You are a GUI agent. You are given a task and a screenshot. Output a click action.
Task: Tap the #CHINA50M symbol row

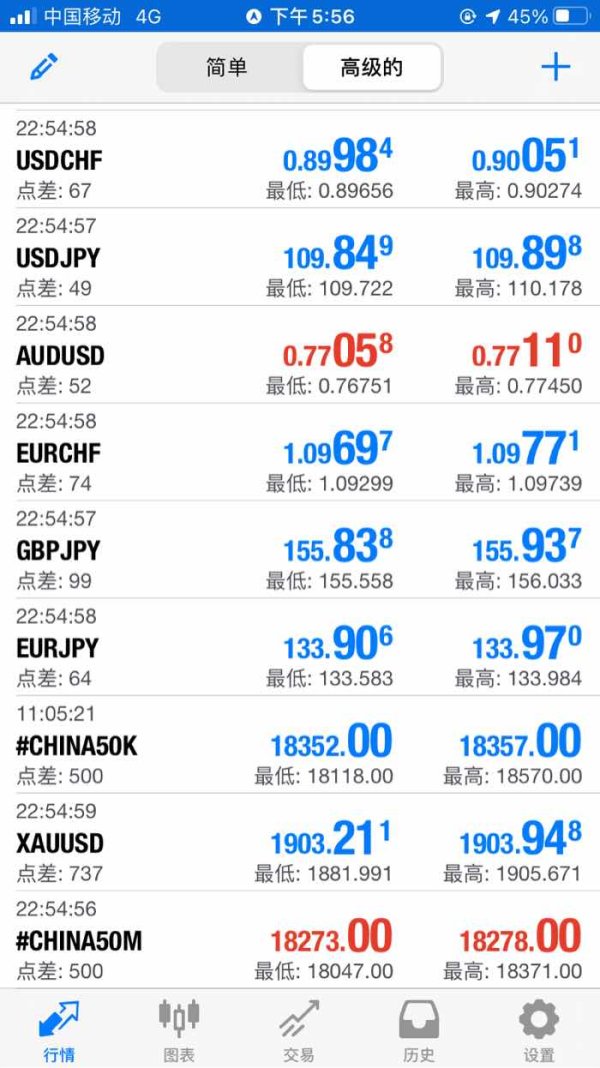tap(300, 940)
